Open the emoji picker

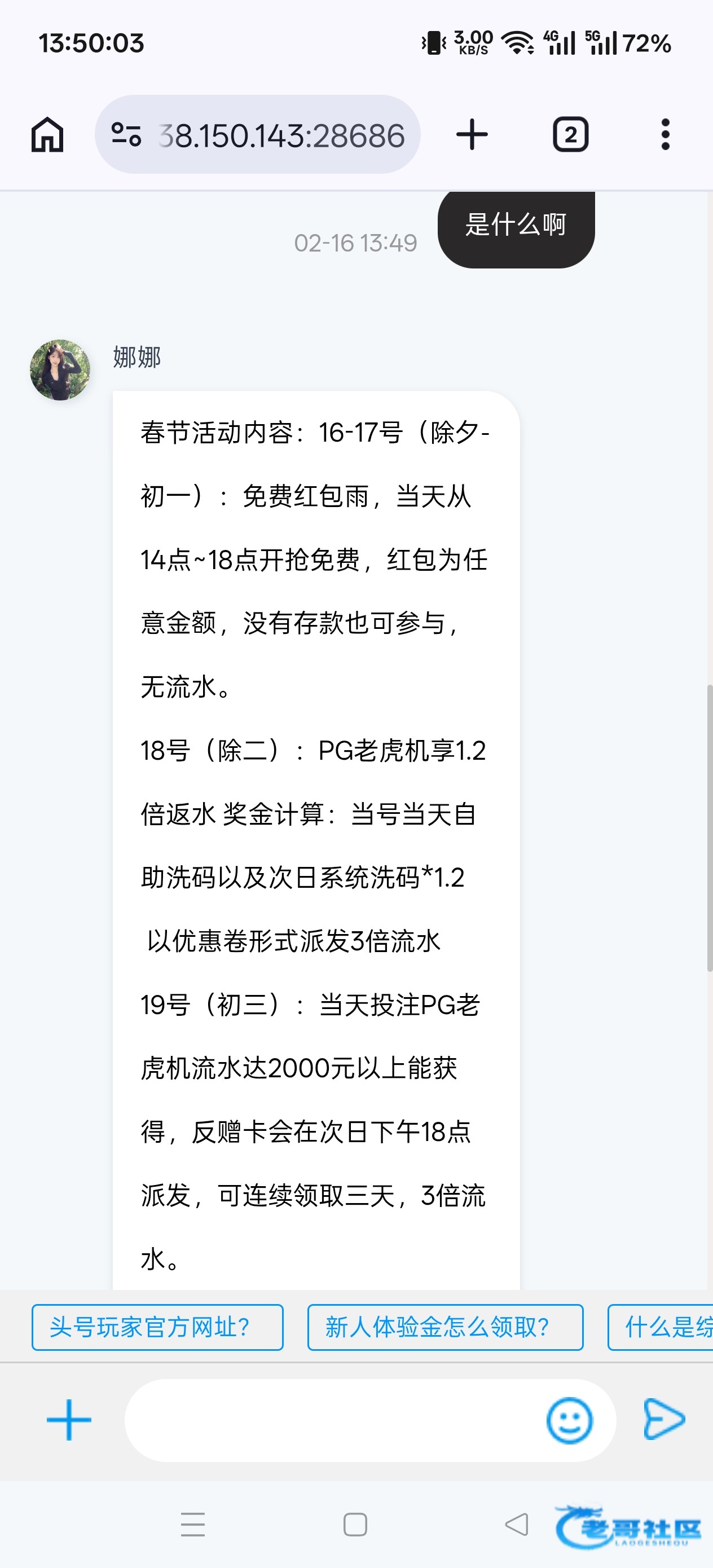(x=569, y=1420)
